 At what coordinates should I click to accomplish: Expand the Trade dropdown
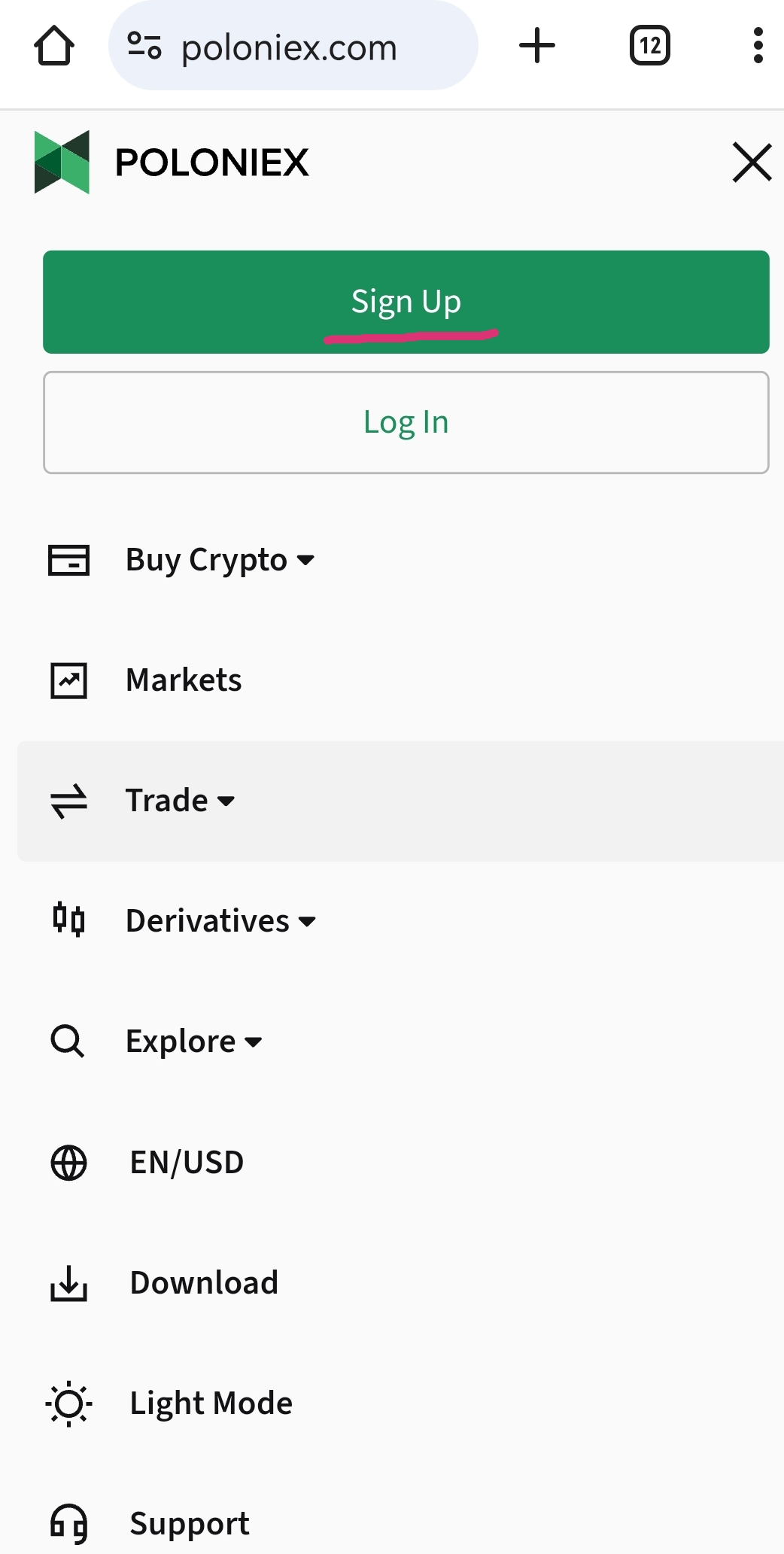(x=181, y=801)
